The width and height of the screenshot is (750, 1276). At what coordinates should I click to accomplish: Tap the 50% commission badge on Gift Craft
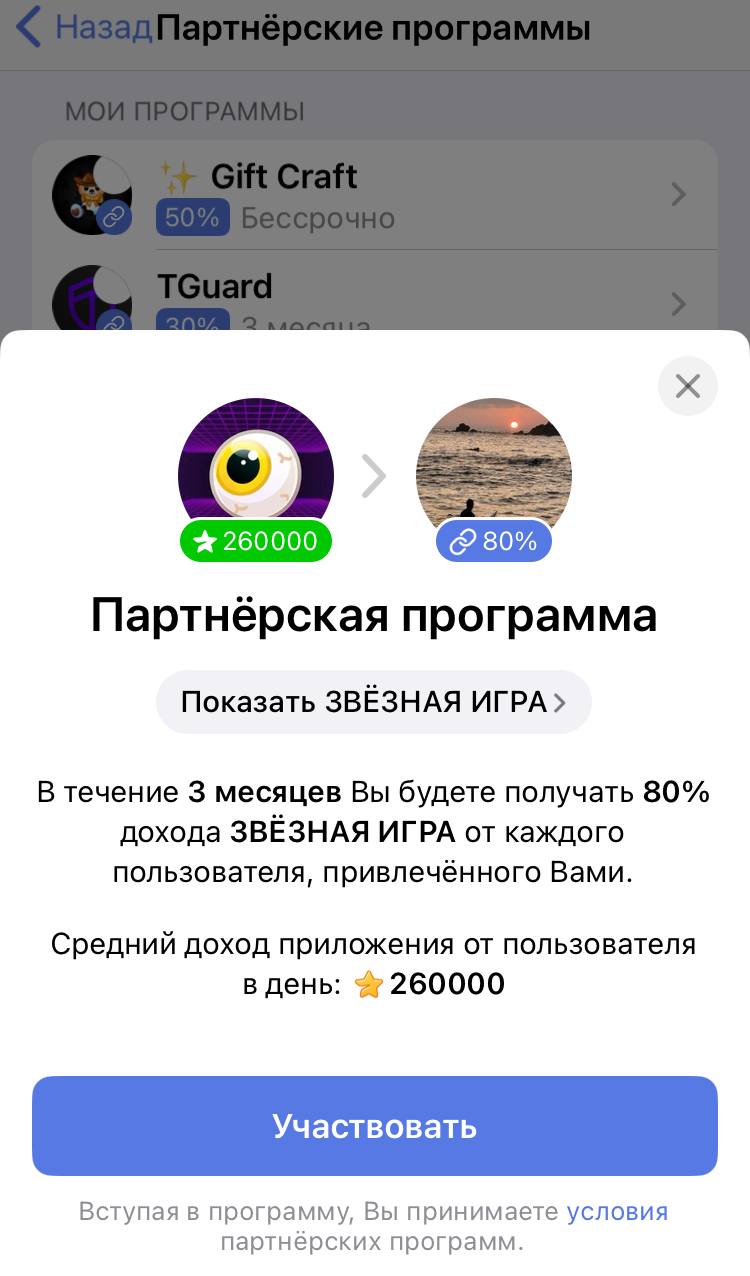tap(192, 218)
